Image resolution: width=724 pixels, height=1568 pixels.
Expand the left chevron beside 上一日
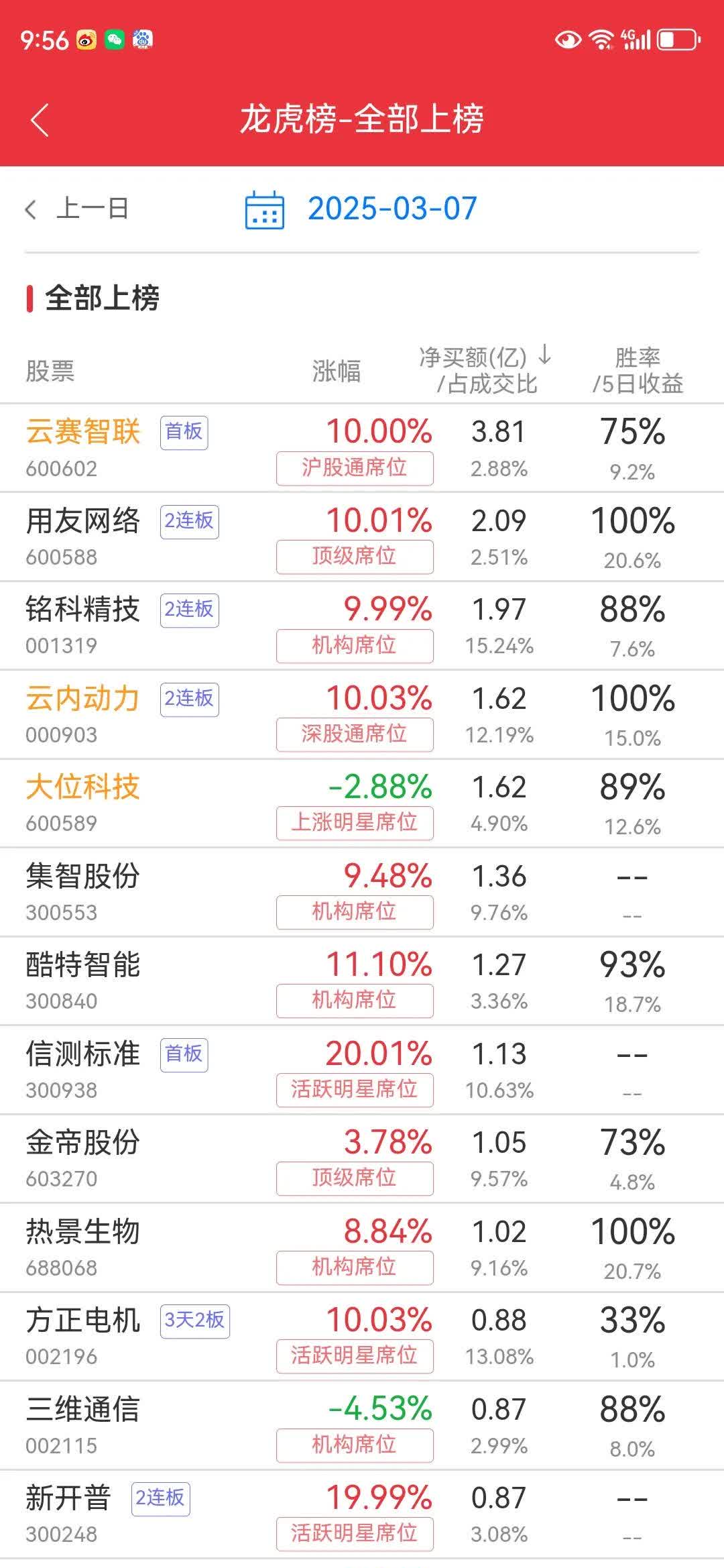pos(32,209)
